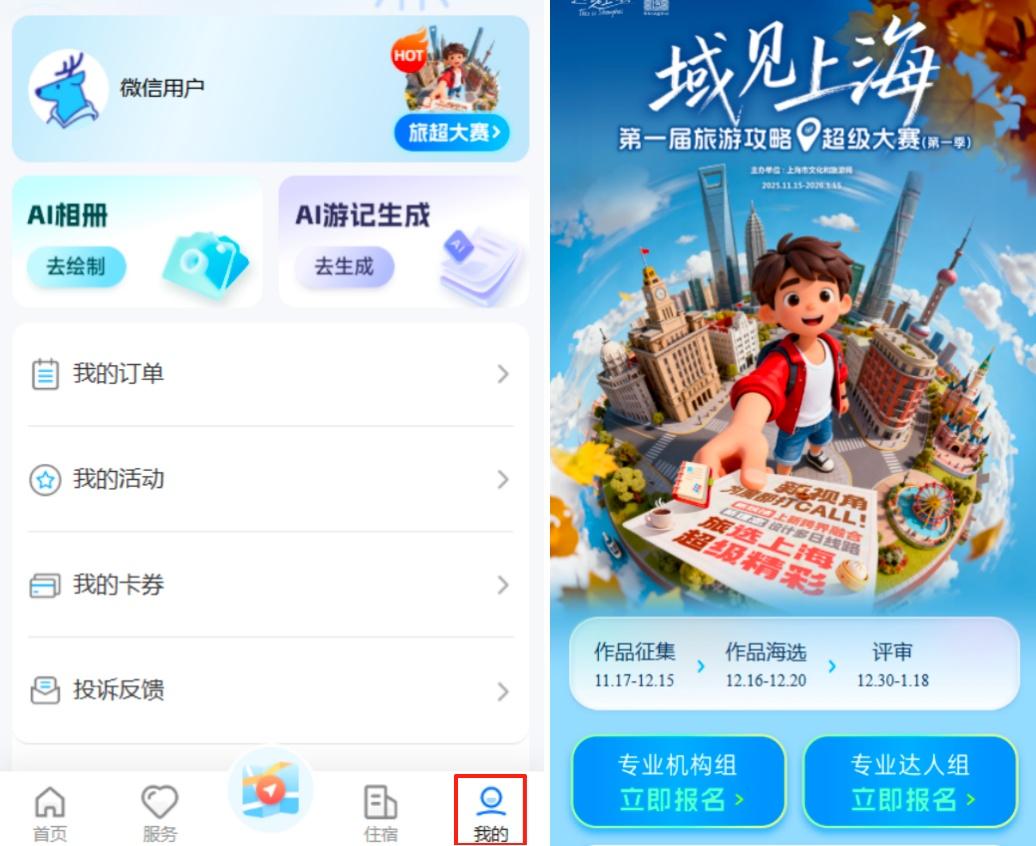Open the center map navigation button
This screenshot has width=1036, height=846.
tap(270, 790)
